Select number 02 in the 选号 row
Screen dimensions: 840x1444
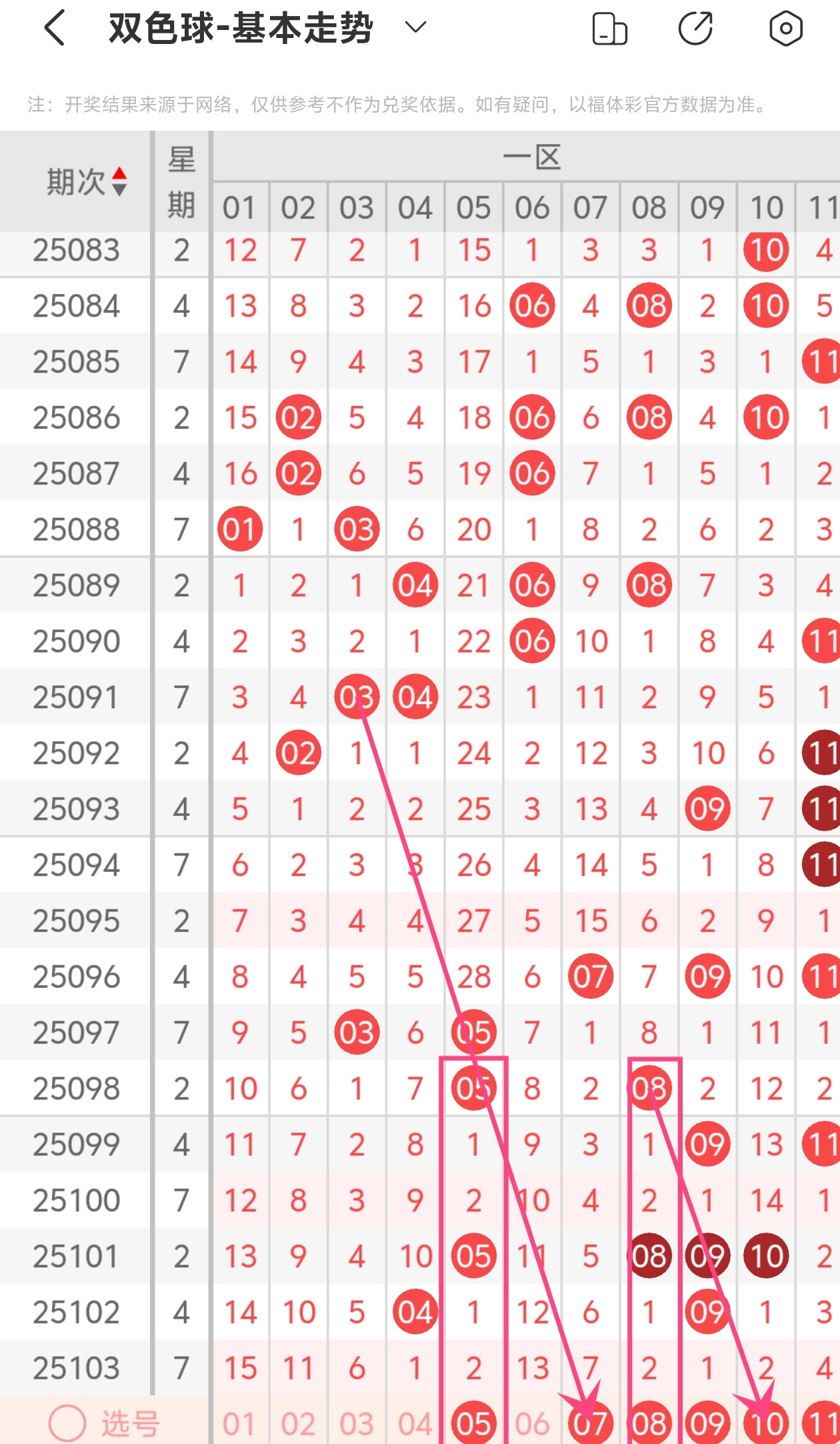click(x=298, y=1424)
